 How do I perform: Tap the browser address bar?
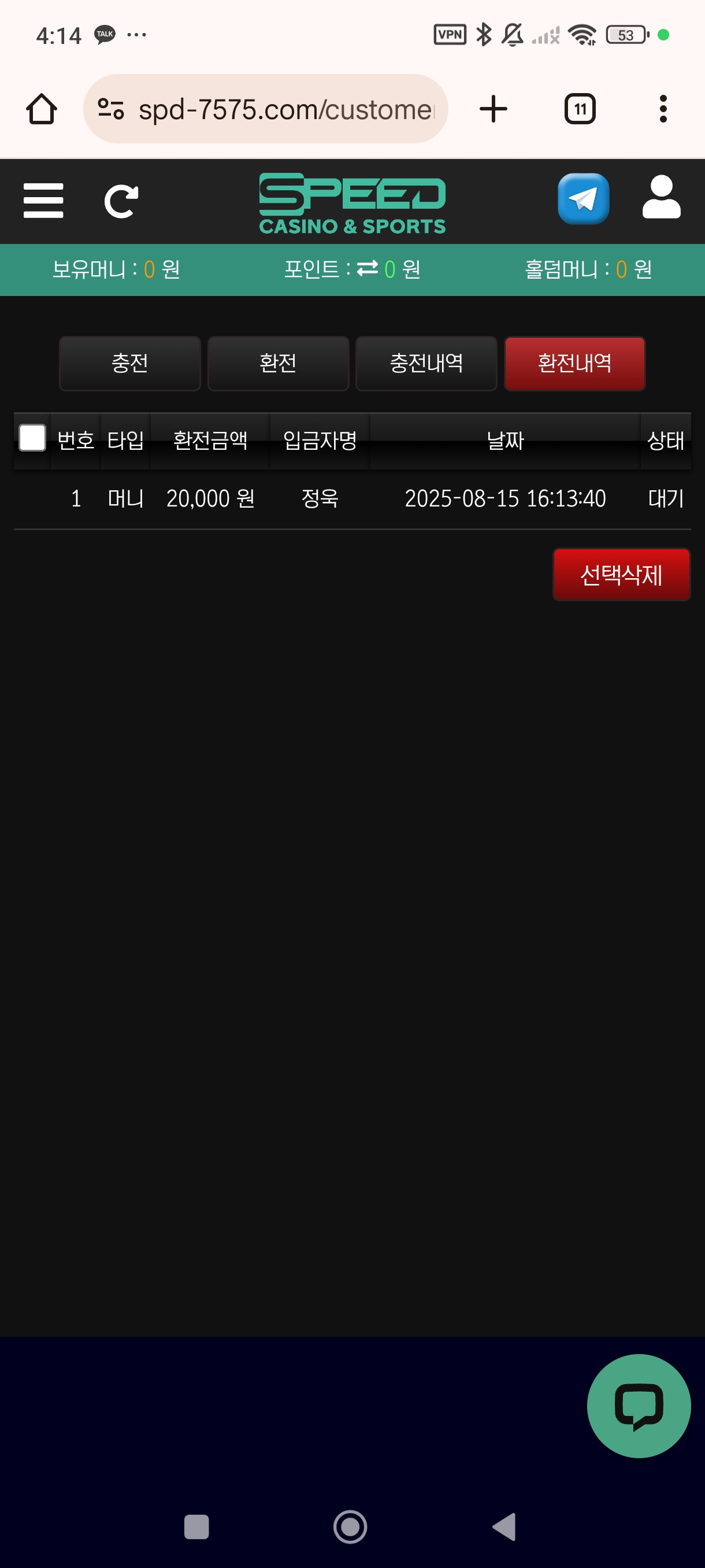(x=266, y=110)
